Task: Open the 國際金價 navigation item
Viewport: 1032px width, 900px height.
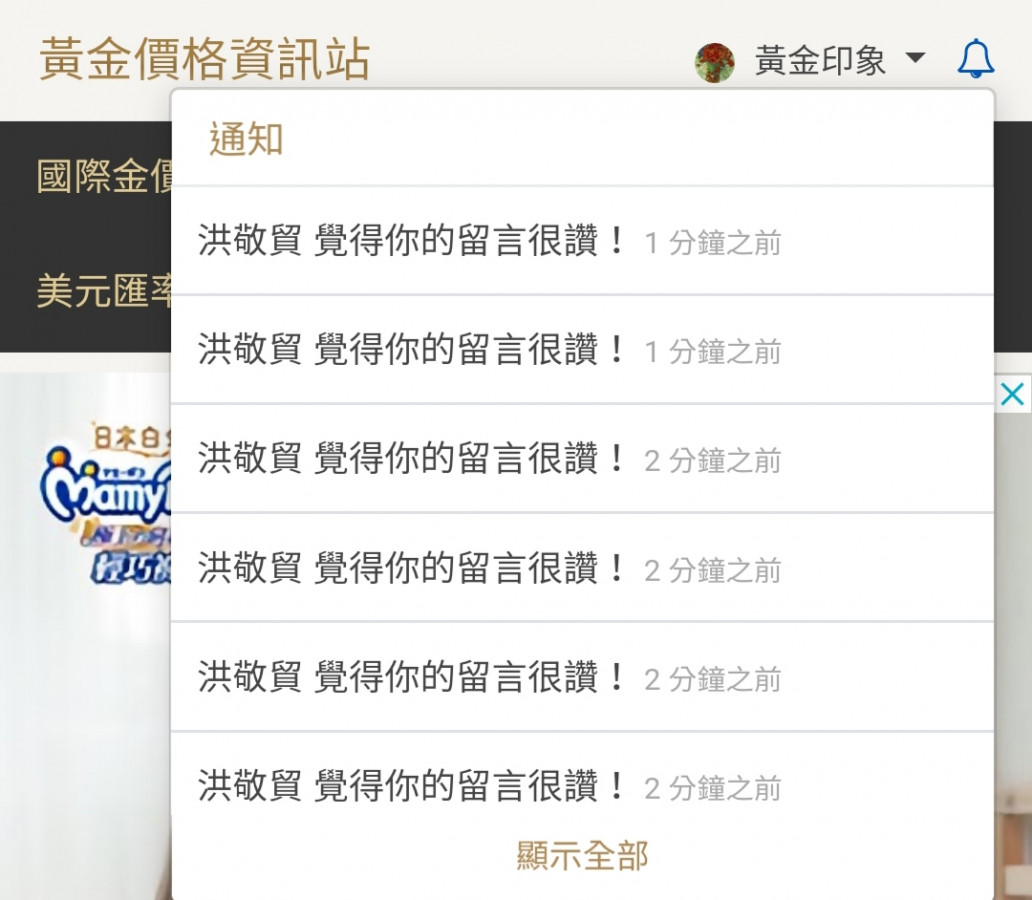Action: 105,176
